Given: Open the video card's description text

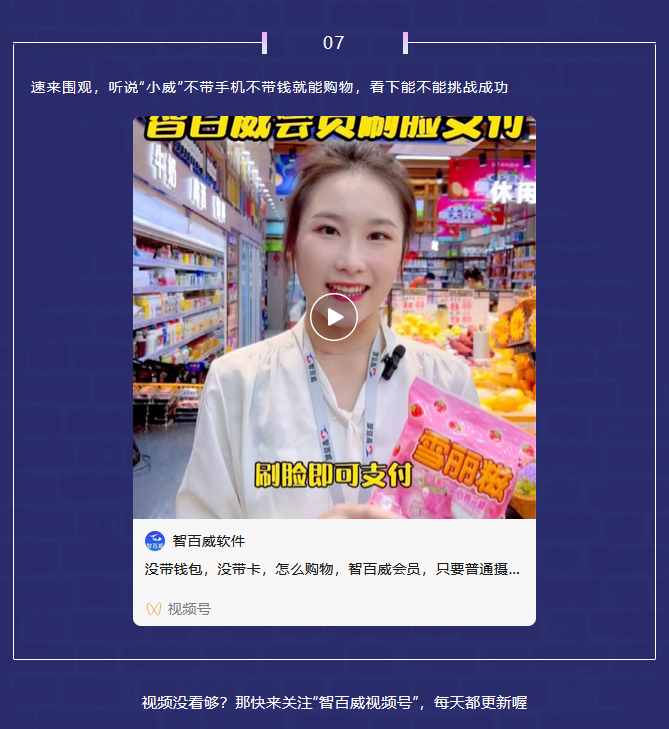Looking at the screenshot, I should pos(332,570).
